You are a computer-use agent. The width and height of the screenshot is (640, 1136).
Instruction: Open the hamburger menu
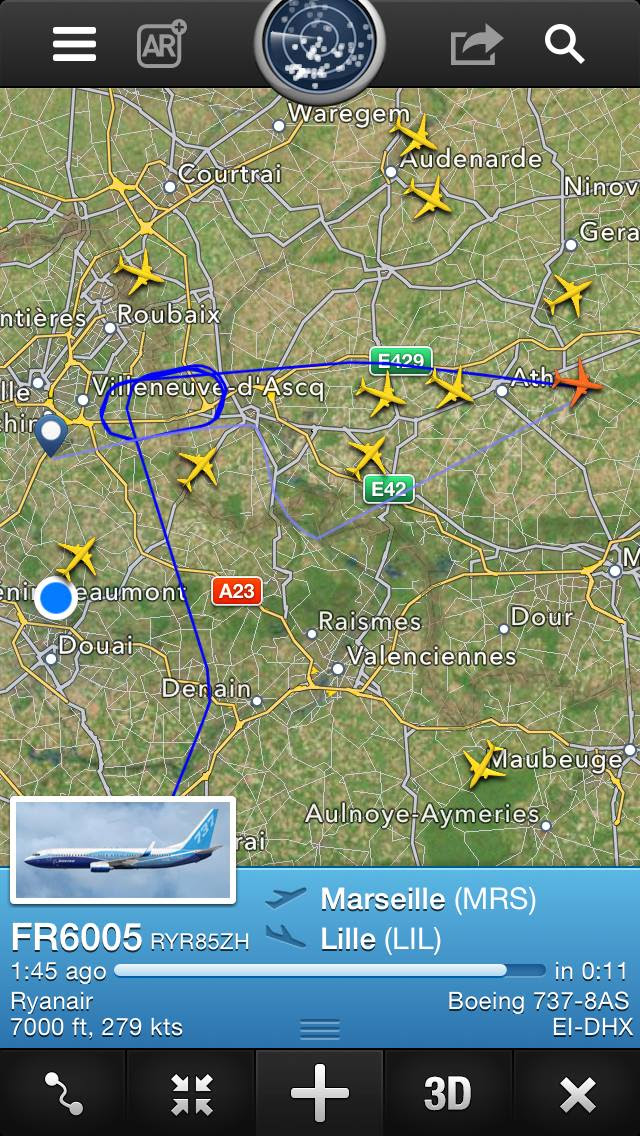74,44
